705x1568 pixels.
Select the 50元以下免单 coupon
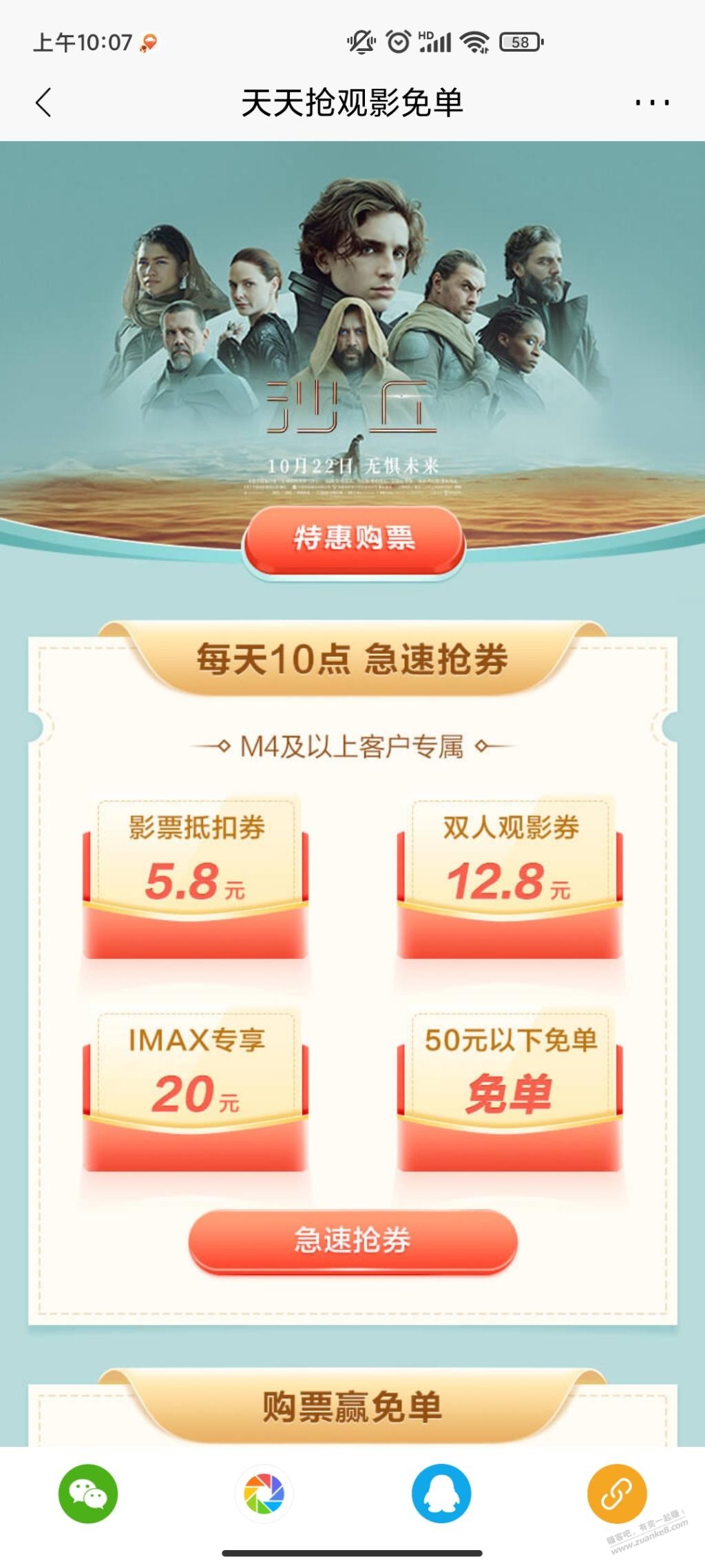(509, 1091)
